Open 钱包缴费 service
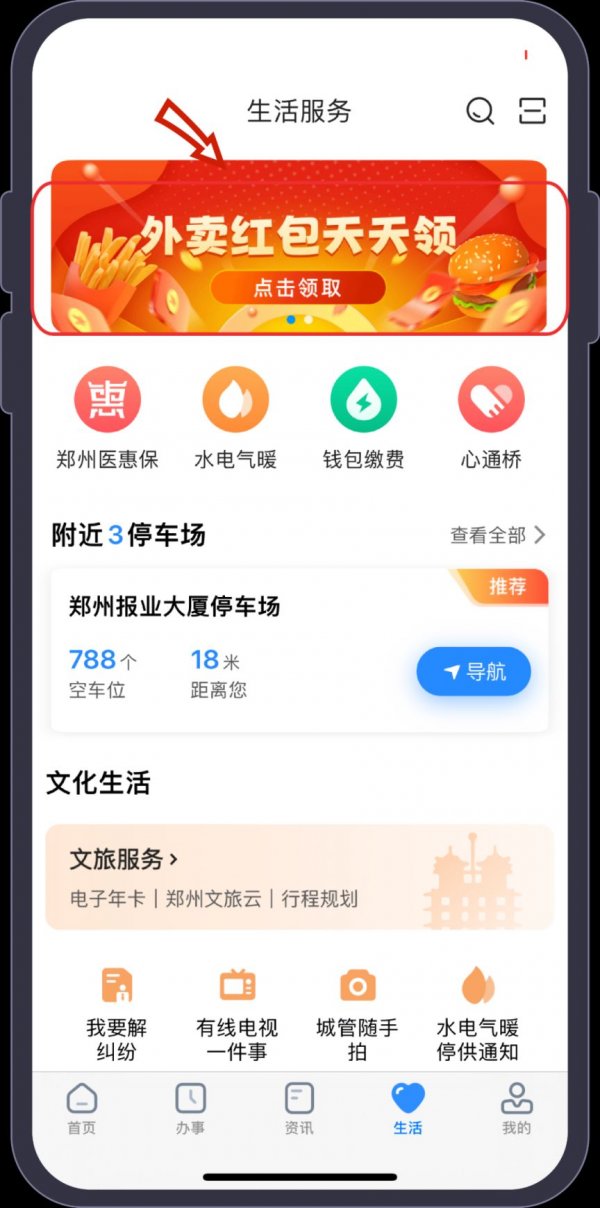This screenshot has width=600, height=1208. click(x=363, y=400)
